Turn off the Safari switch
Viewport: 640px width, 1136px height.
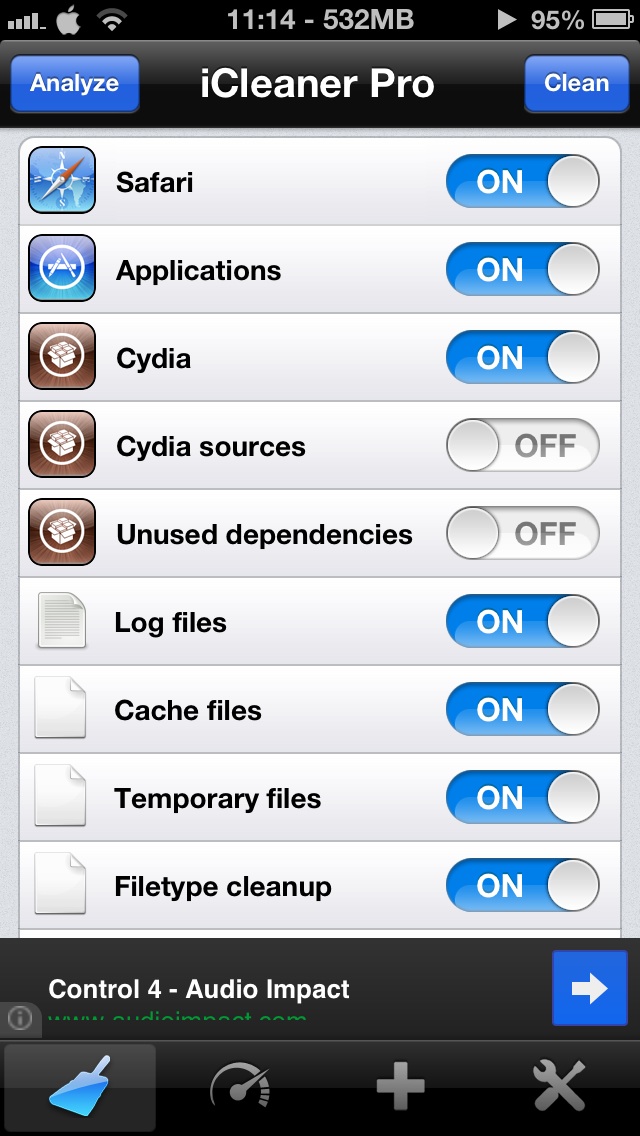(x=523, y=181)
